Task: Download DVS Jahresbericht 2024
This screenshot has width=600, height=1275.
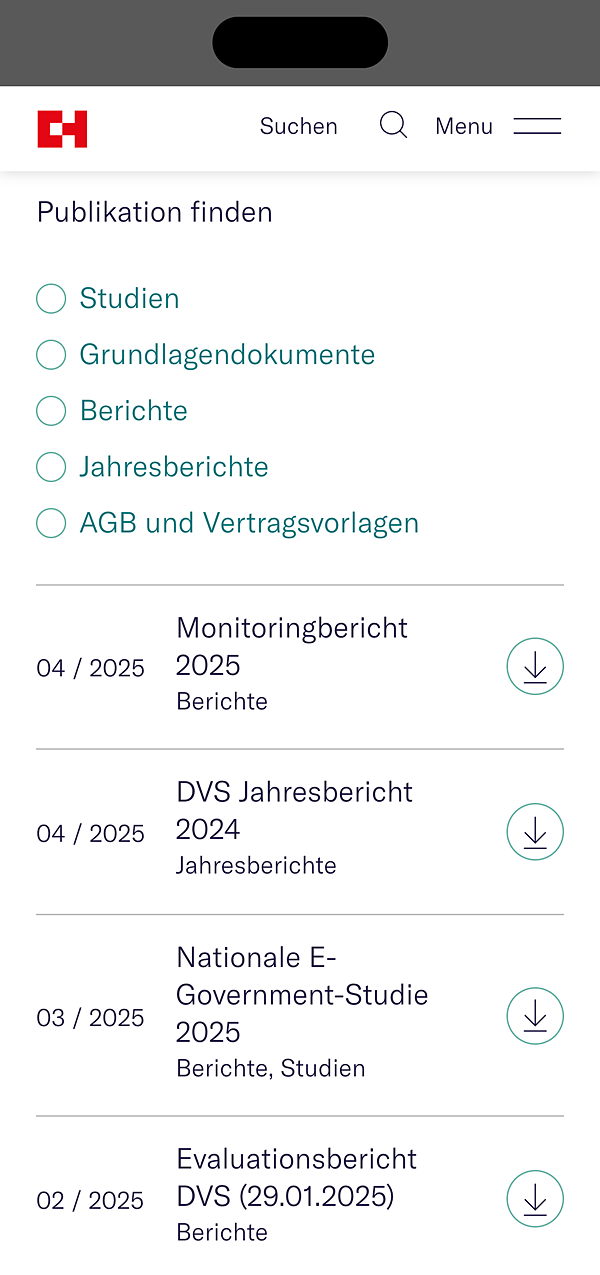Action: (535, 832)
